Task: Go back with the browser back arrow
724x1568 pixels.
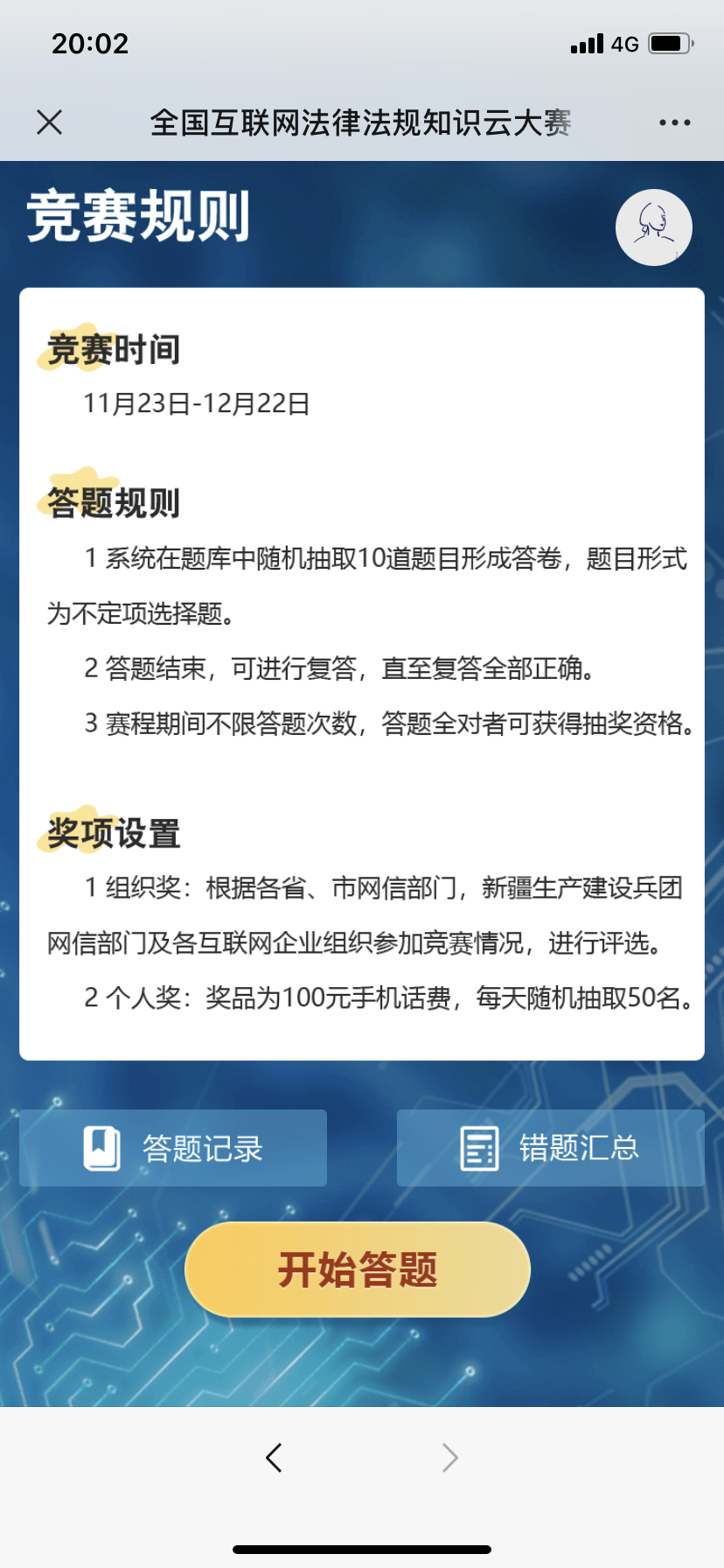Action: 274,1458
